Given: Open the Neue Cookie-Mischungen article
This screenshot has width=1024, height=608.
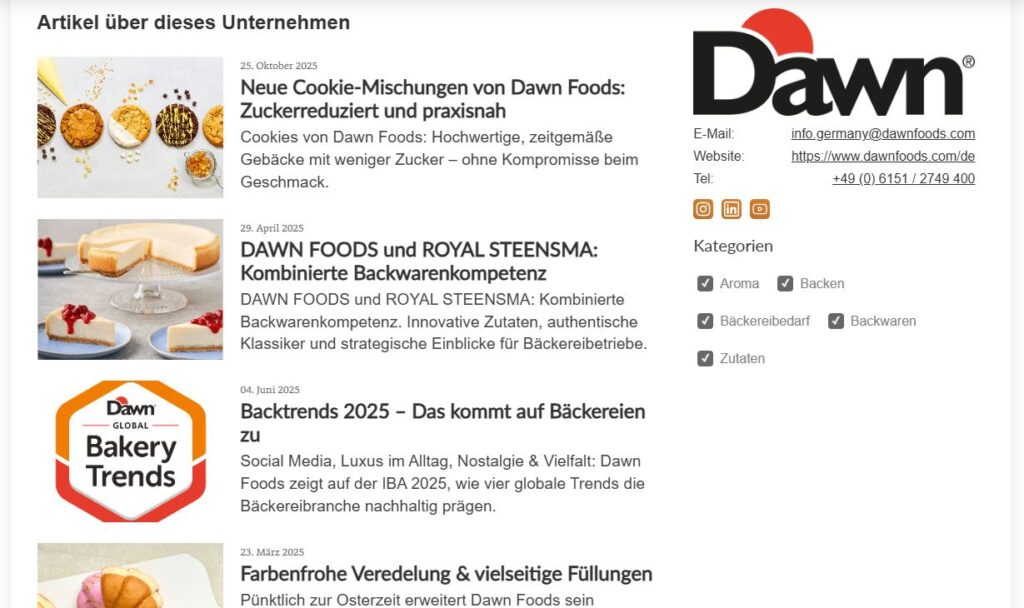Looking at the screenshot, I should (432, 99).
